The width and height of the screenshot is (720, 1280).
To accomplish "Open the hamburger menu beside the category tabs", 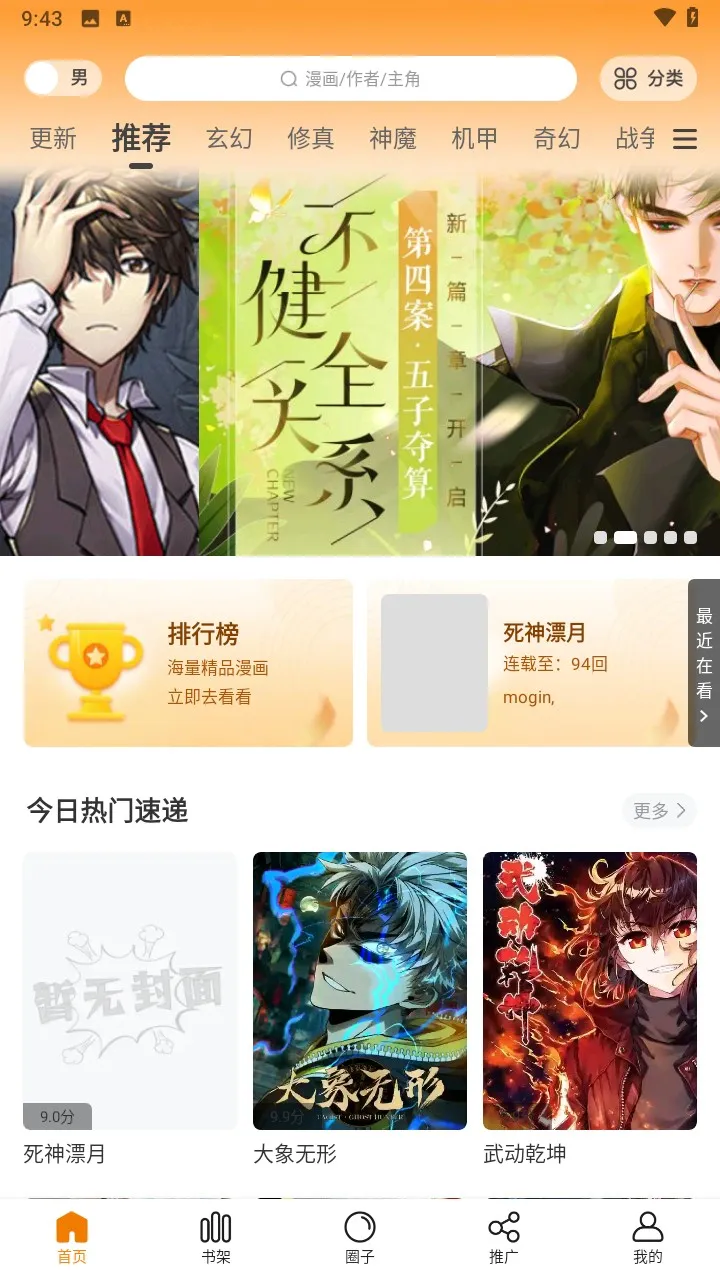I will [685, 139].
